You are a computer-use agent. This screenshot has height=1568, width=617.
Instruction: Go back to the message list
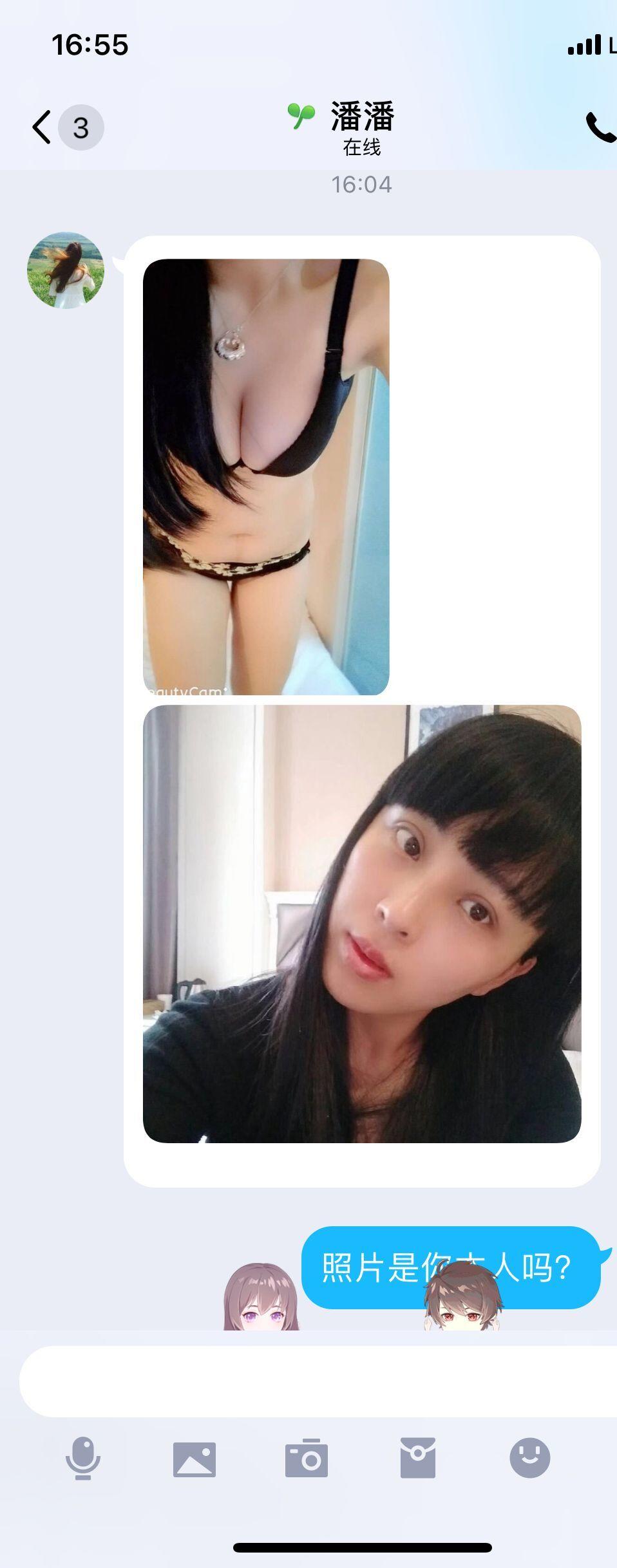coord(43,127)
